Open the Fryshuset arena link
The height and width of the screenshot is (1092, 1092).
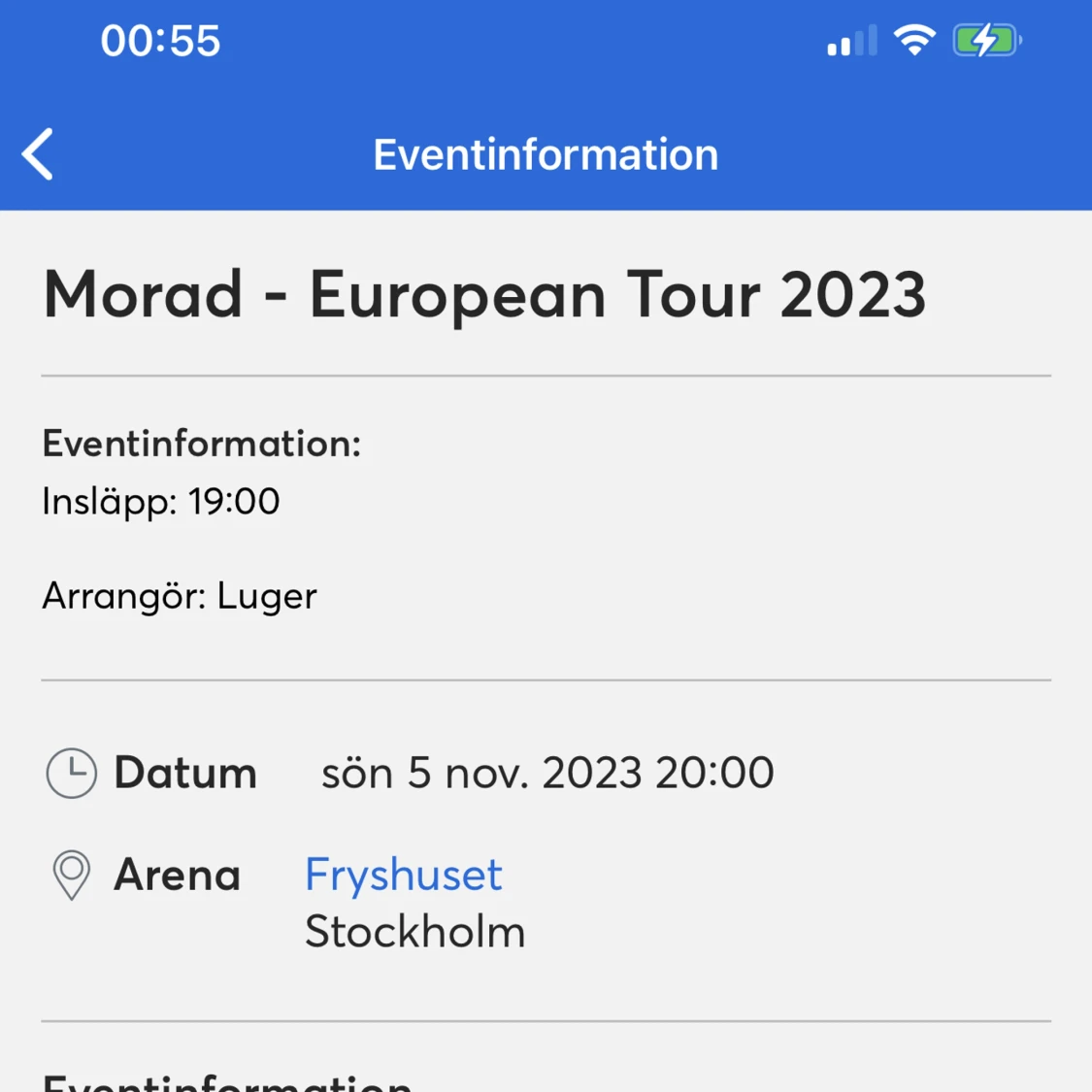(403, 875)
